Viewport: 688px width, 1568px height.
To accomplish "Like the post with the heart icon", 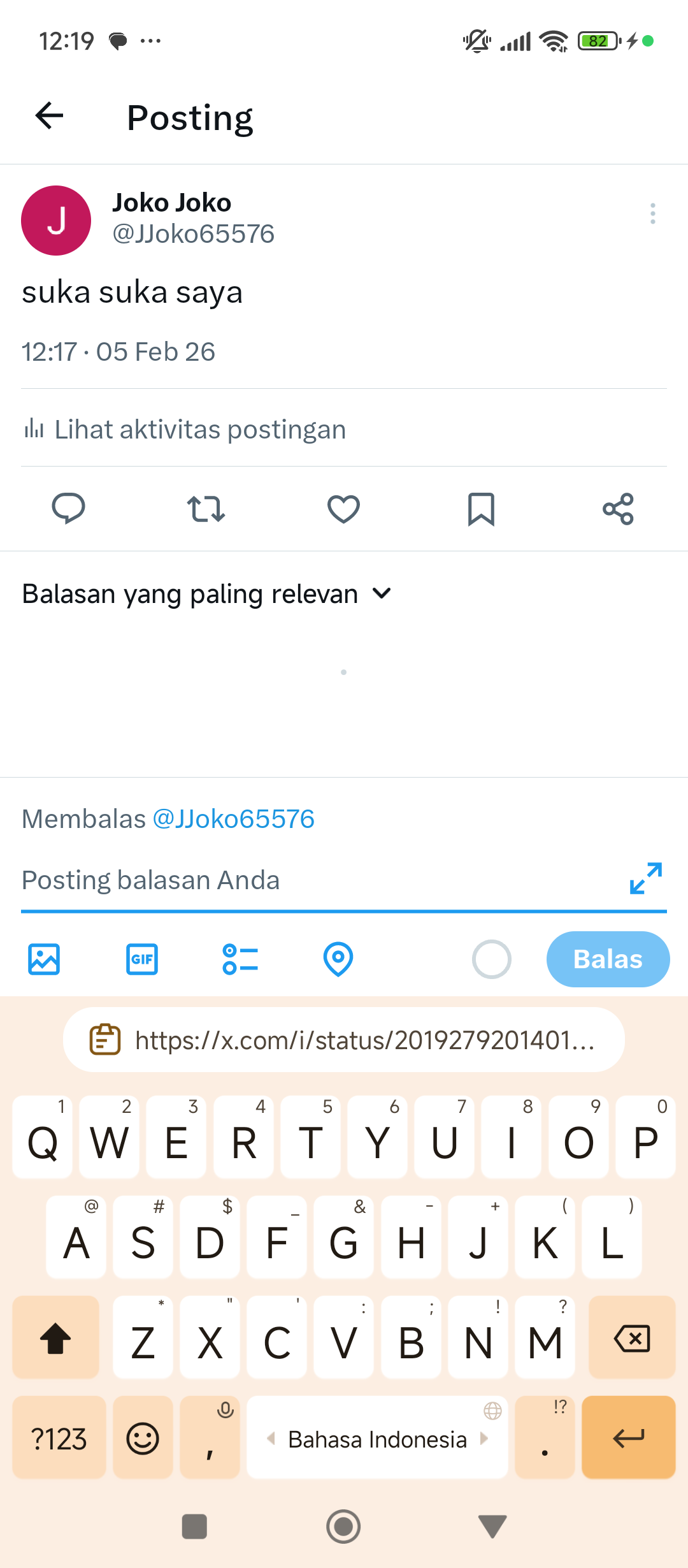I will click(343, 509).
